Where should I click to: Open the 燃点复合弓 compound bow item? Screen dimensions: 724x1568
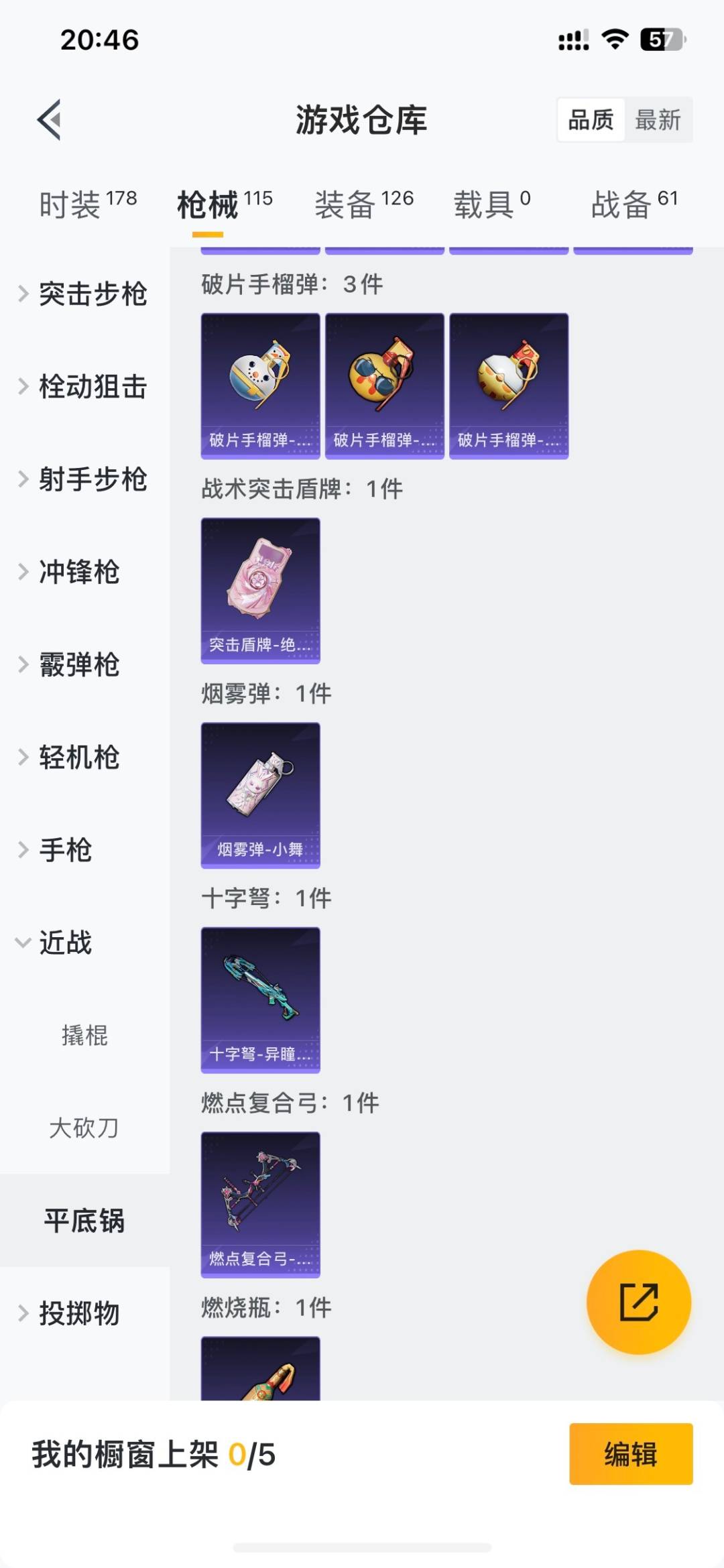coord(260,1203)
